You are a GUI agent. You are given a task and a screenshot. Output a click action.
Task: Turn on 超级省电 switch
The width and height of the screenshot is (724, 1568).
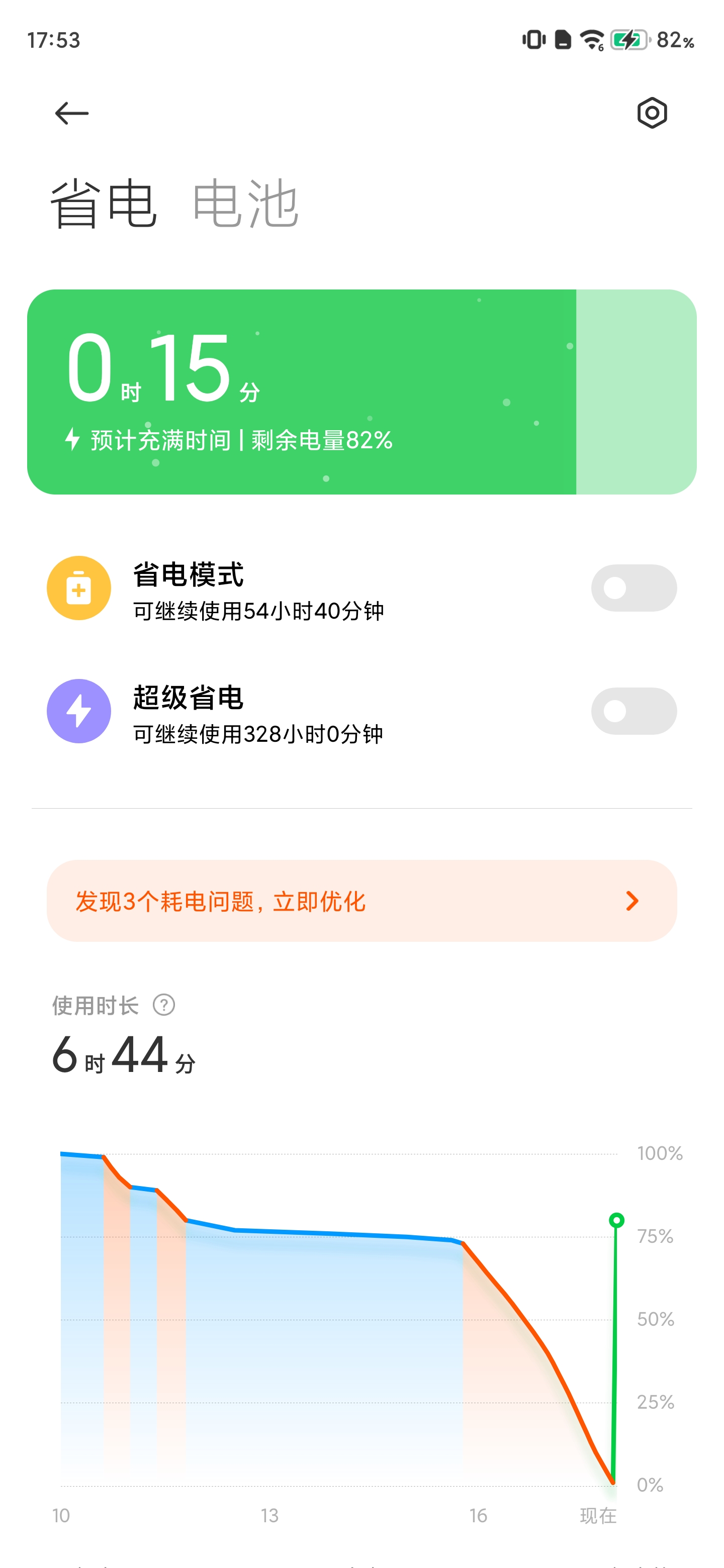633,711
